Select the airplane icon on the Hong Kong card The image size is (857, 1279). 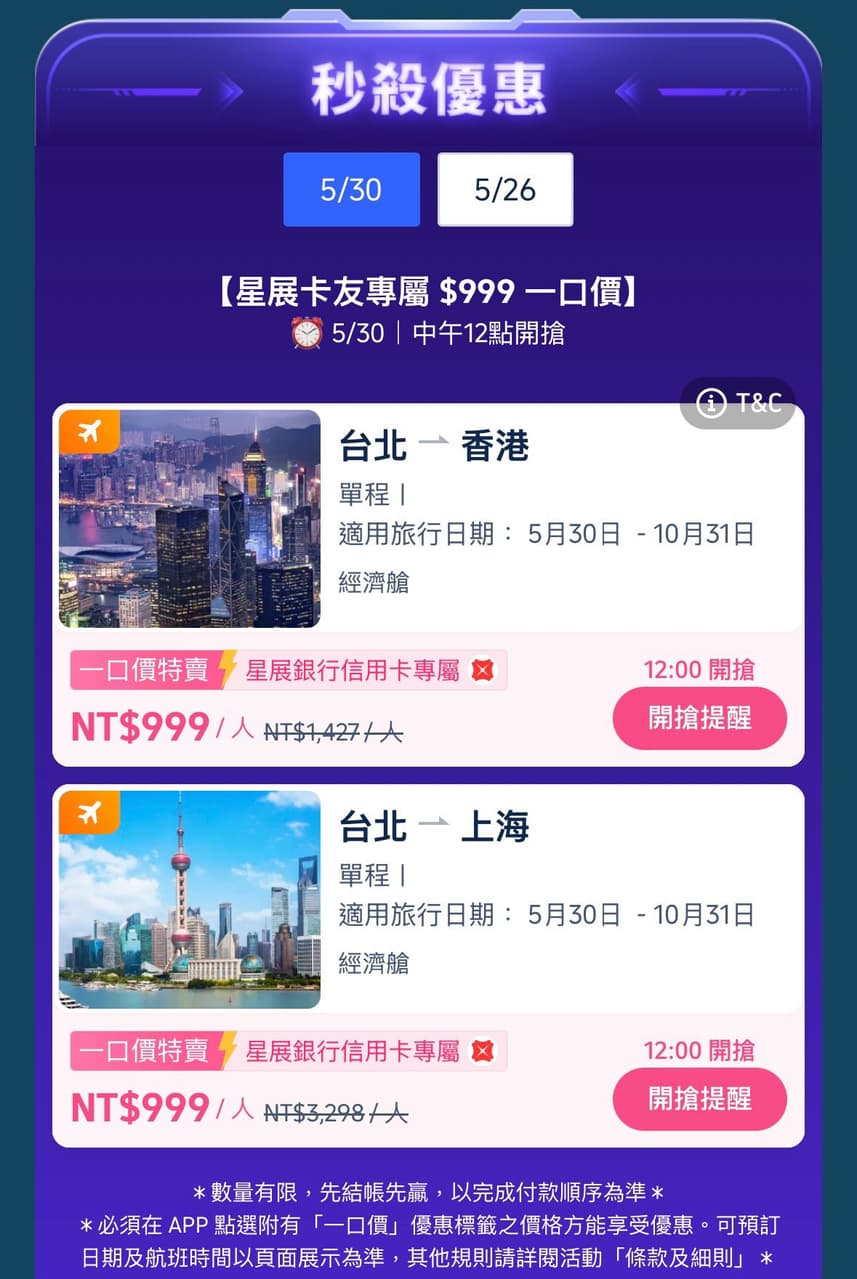91,431
